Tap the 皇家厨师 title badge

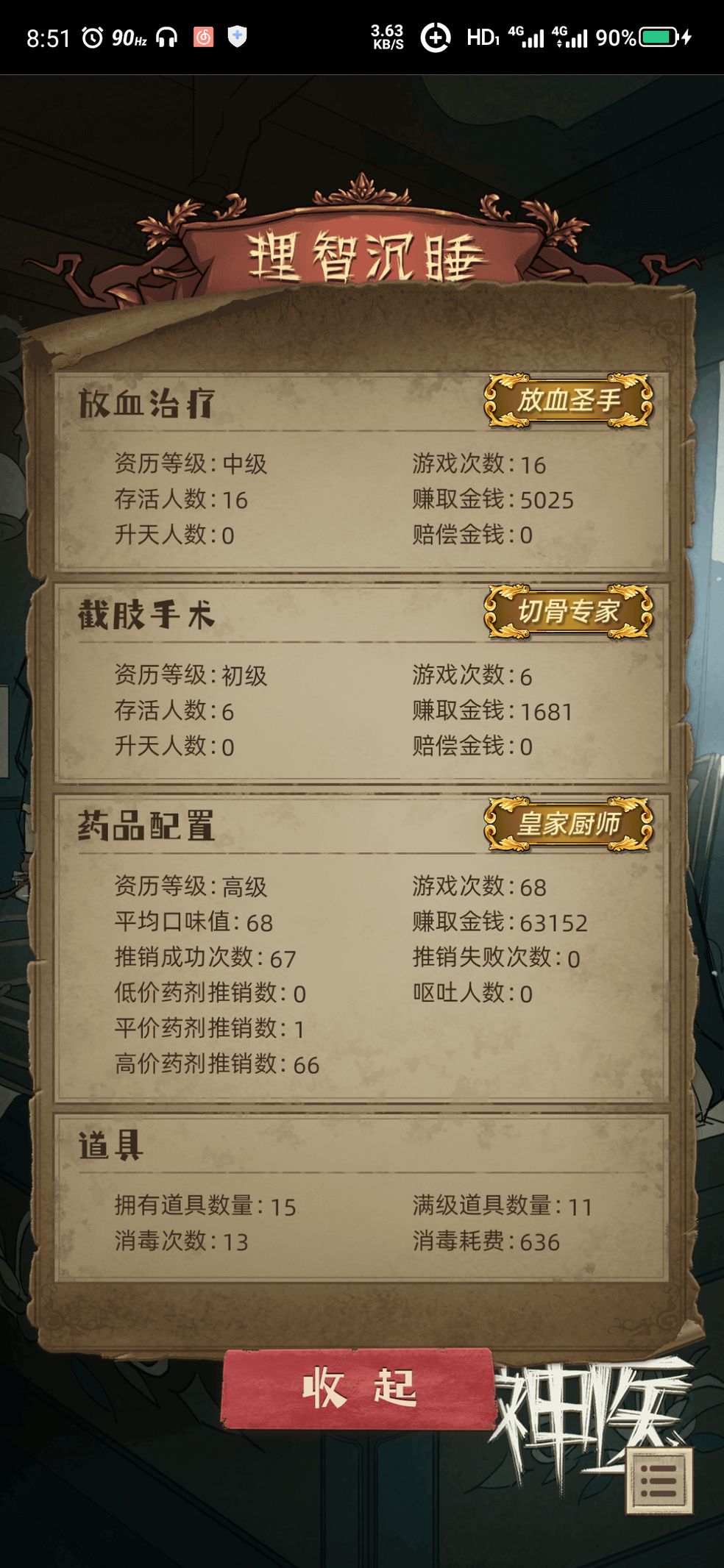coord(568,824)
